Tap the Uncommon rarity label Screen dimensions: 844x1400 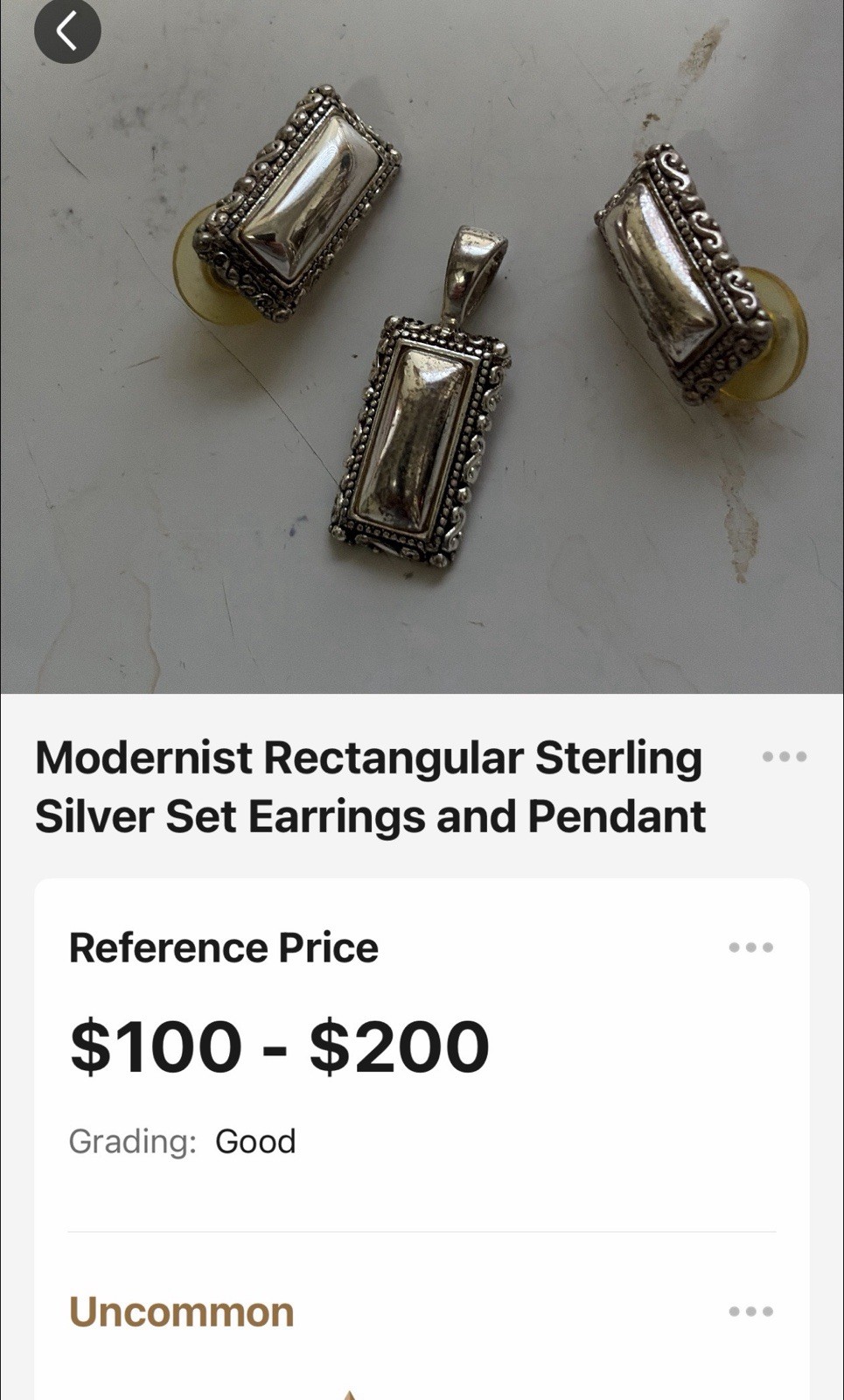[181, 1311]
